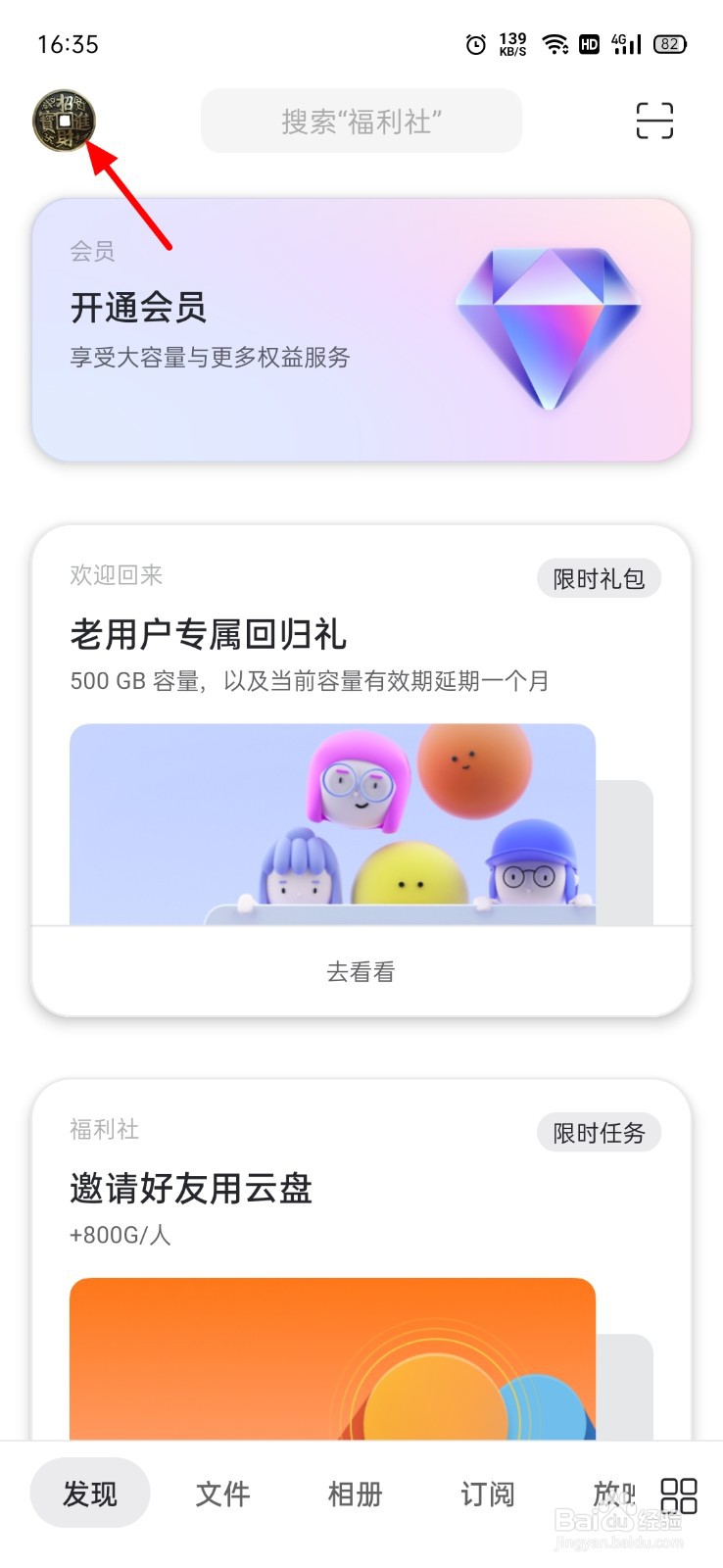Open the 限时任务 limited task label

[599, 1132]
